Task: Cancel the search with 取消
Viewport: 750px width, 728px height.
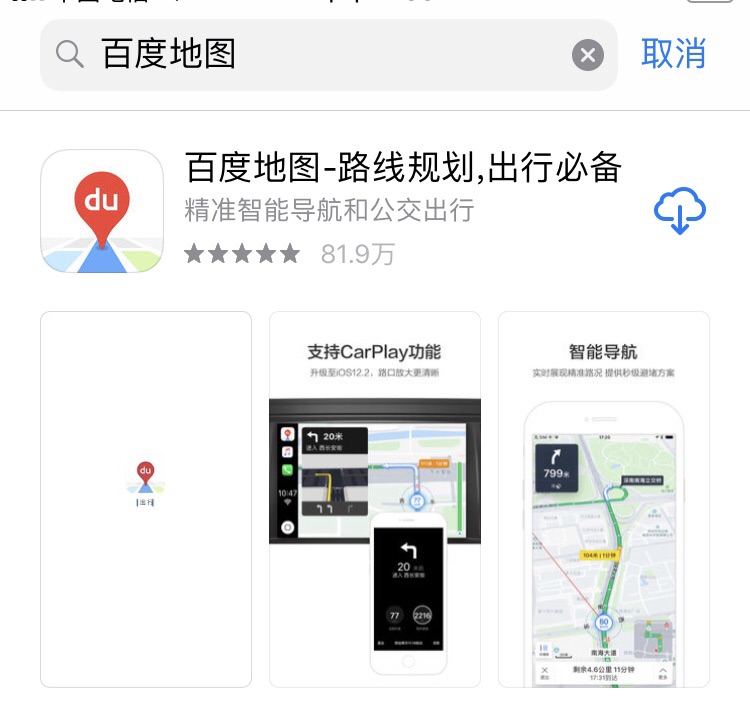Action: click(x=673, y=54)
